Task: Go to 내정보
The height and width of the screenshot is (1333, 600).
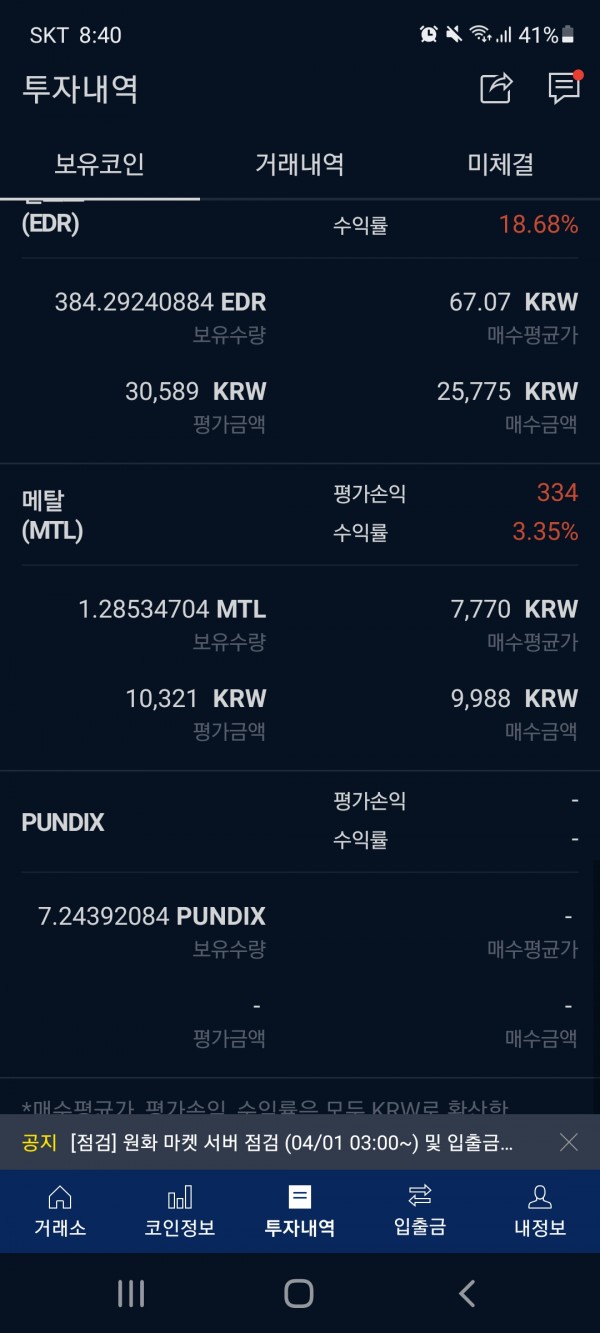Action: (540, 1211)
